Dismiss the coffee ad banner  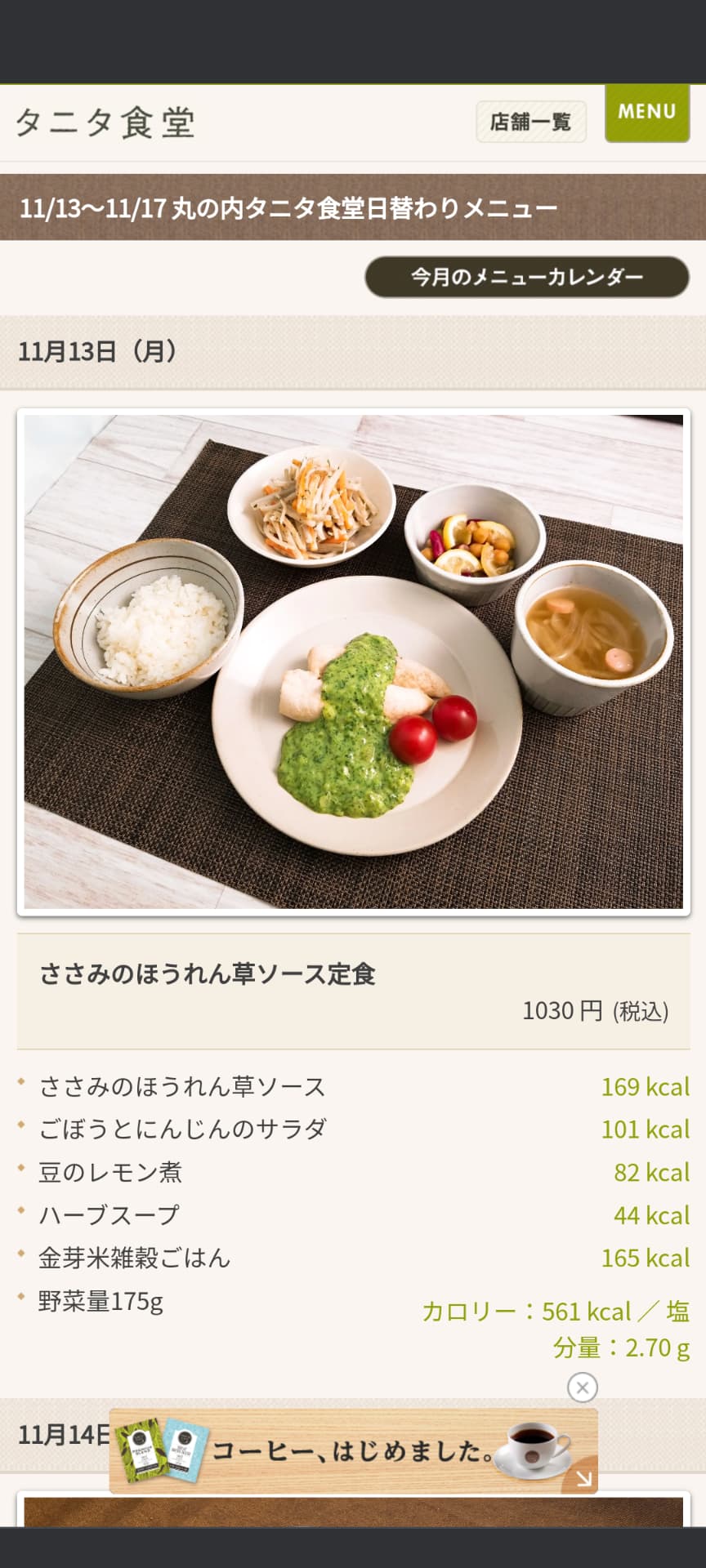coord(583,1388)
